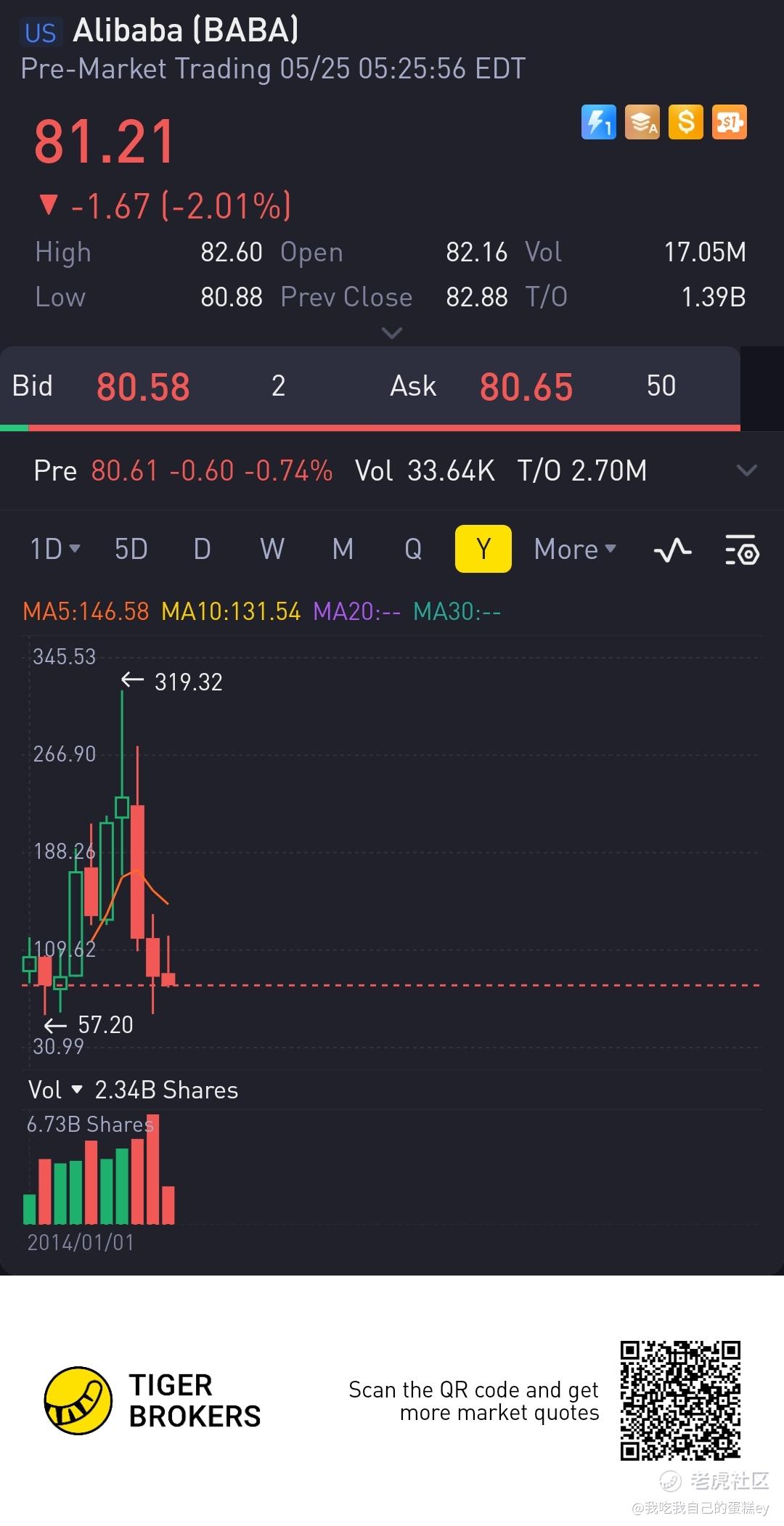Open the chart indicators wave icon
Viewport: 784px width, 1526px height.
[x=673, y=551]
